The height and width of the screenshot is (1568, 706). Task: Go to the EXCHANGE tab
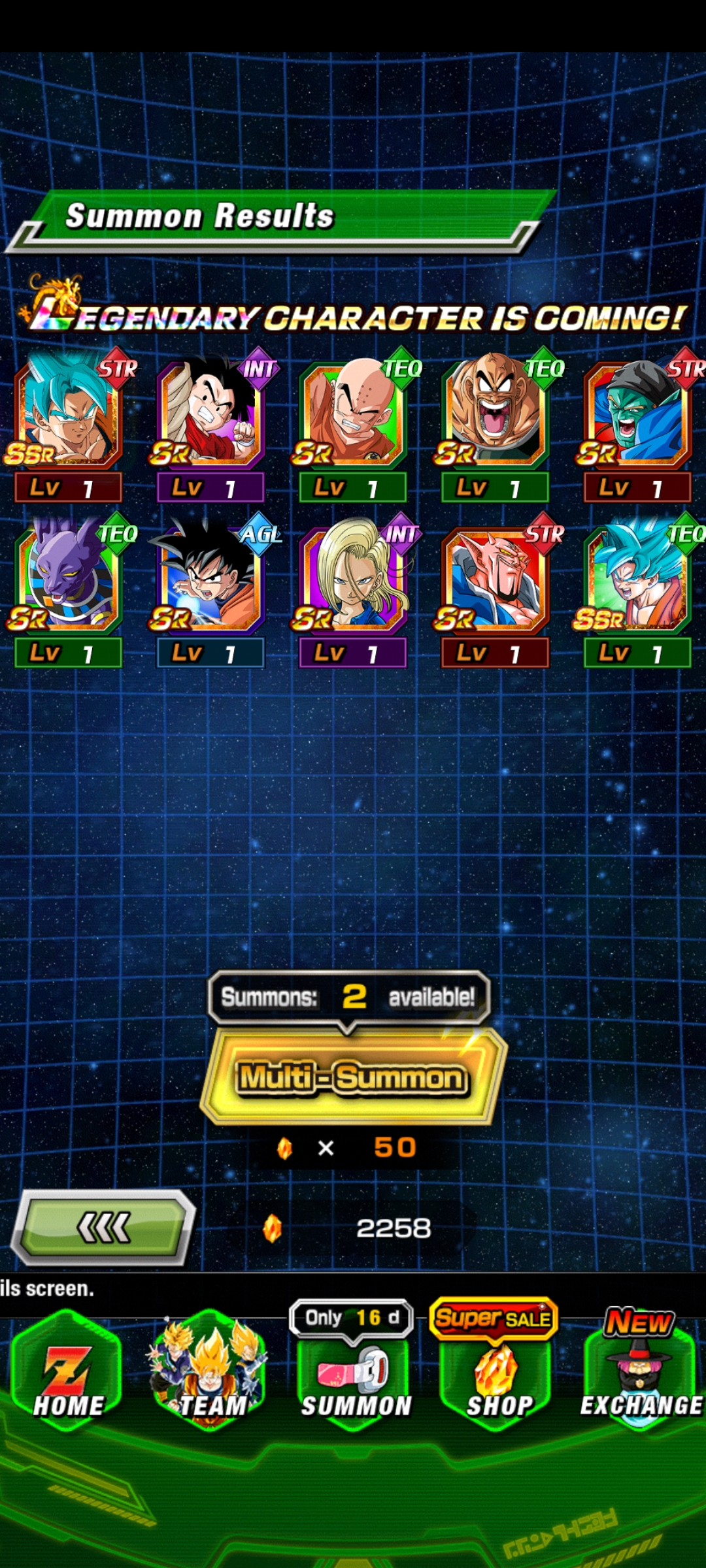click(641, 1372)
